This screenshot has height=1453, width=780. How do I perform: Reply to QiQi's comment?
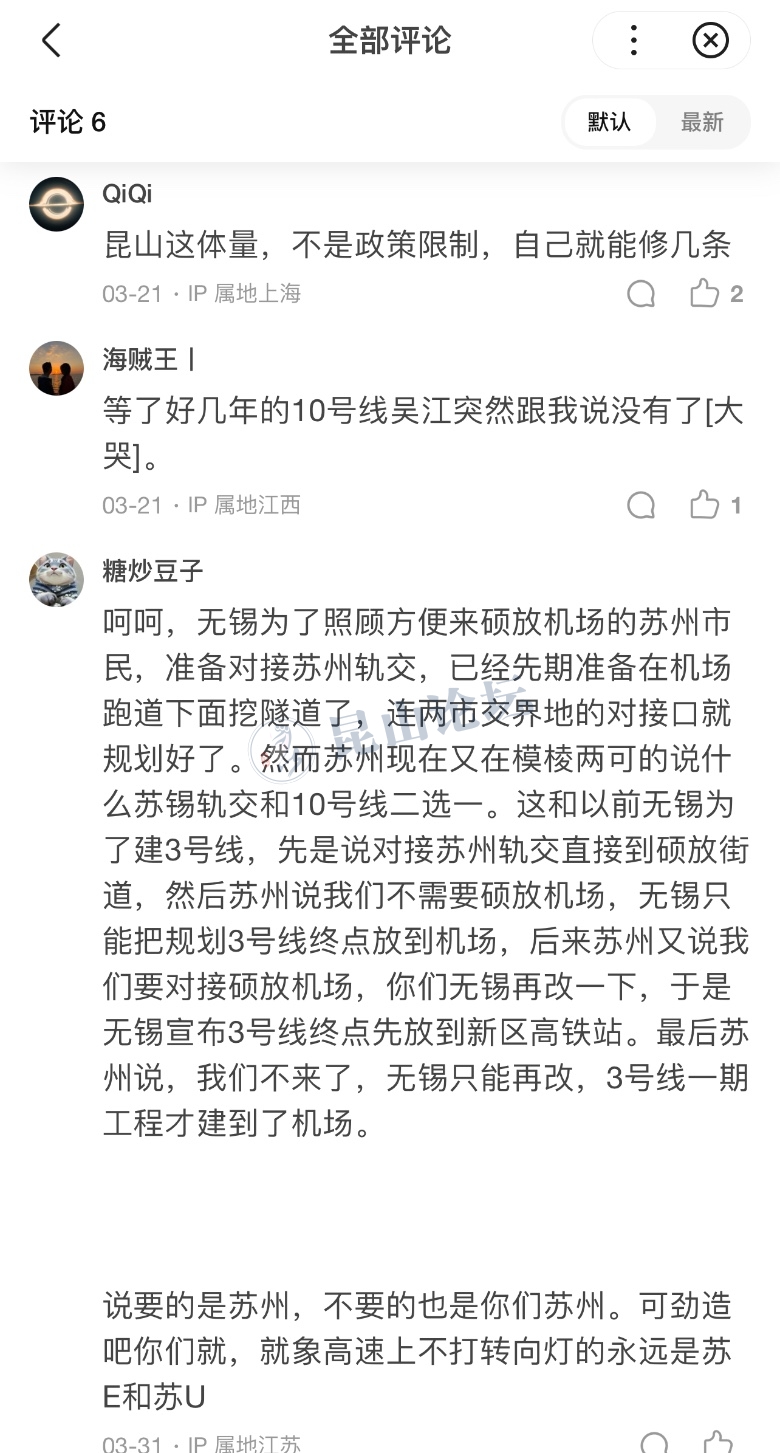tap(641, 294)
